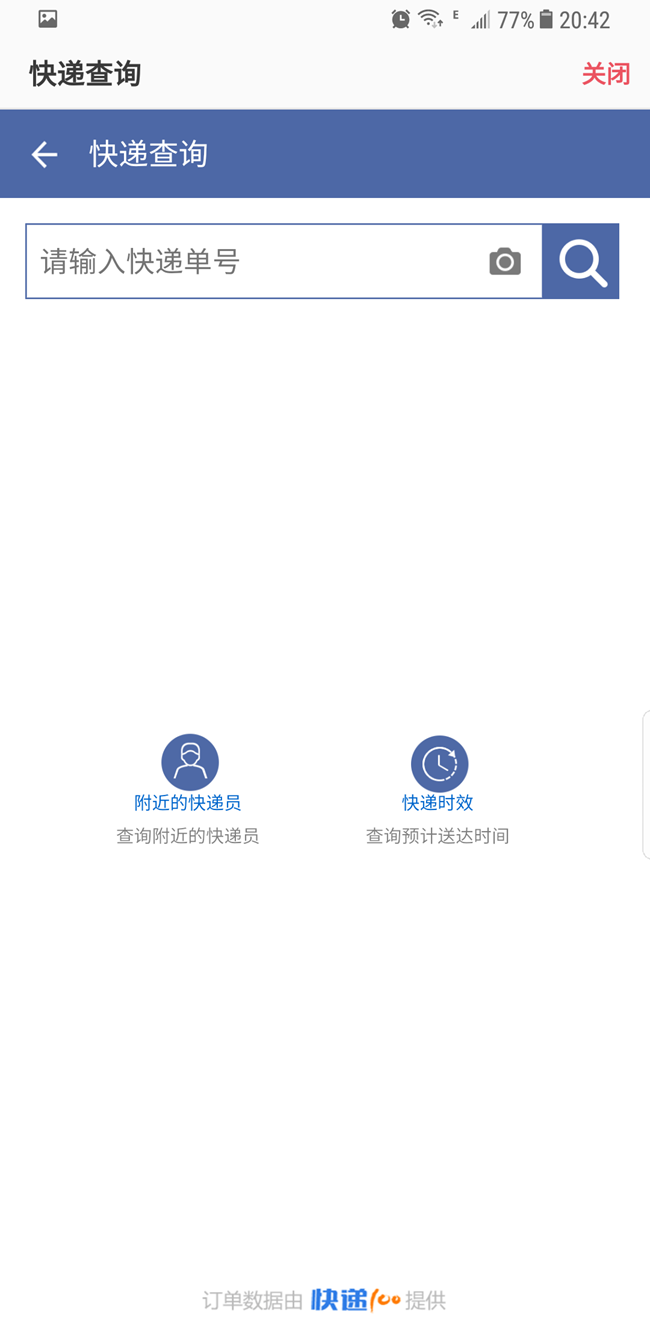
Task: Tap the magnifier search button
Action: 581,262
